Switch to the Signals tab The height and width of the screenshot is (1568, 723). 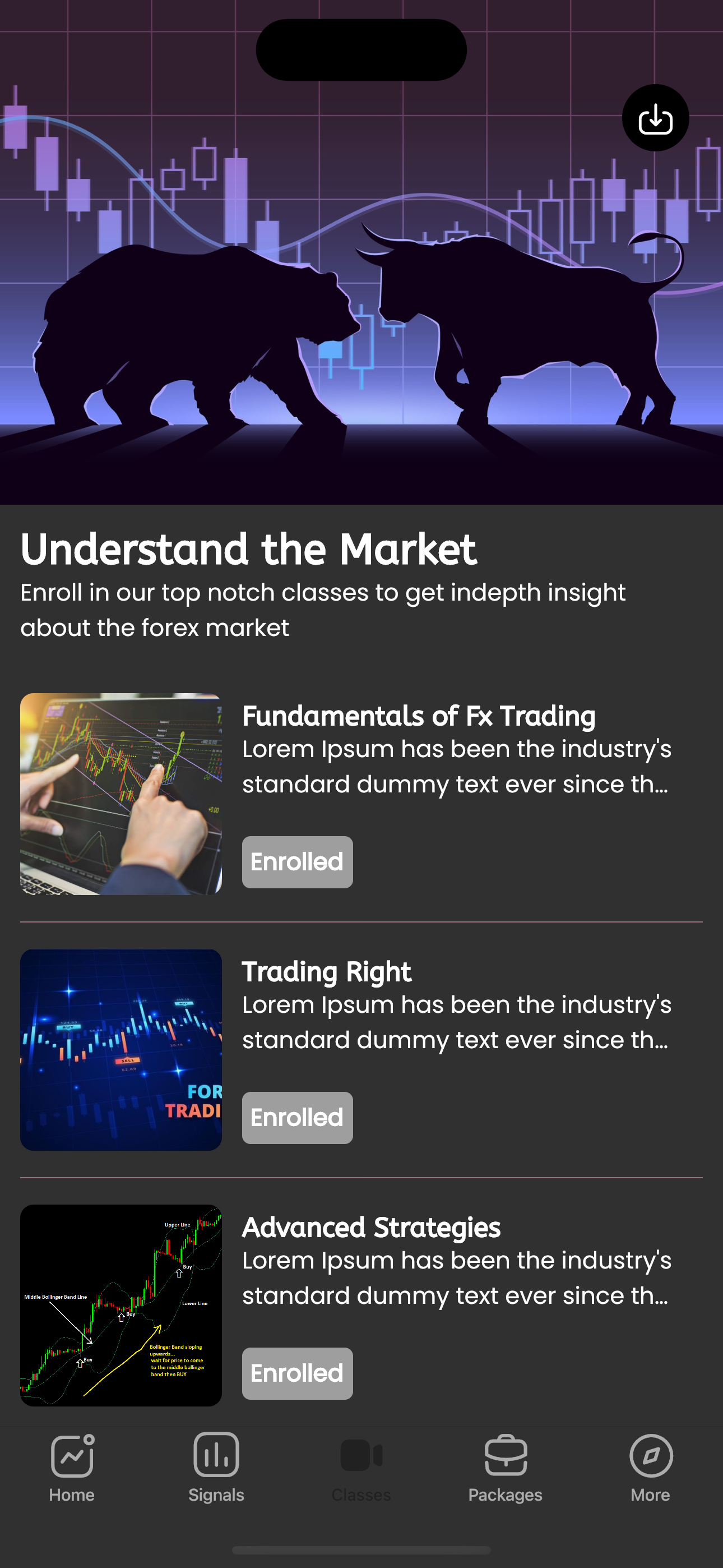tap(216, 1468)
